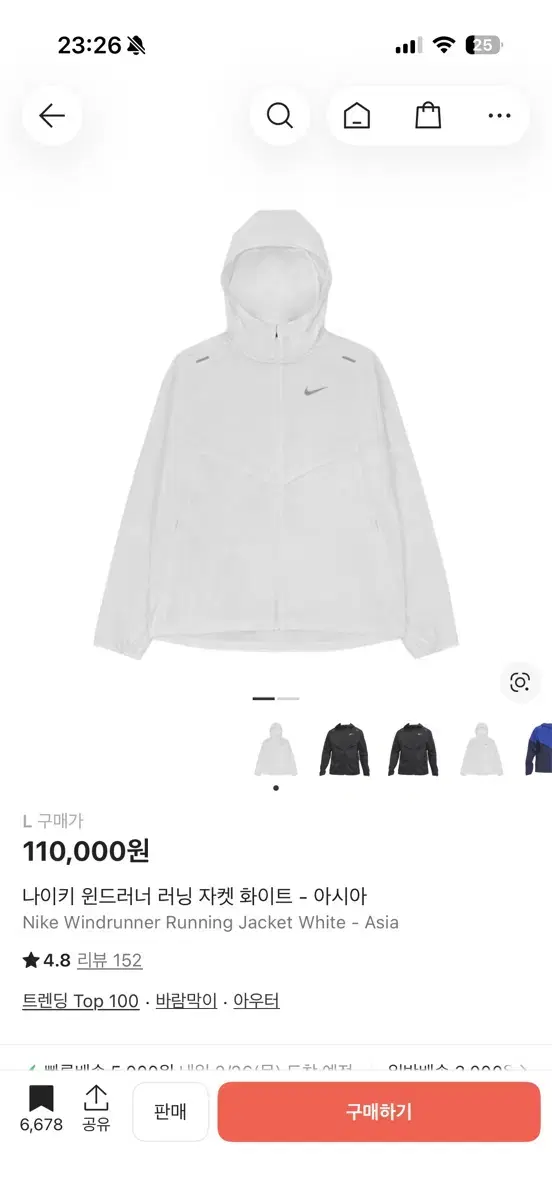Tap the image search scan icon
The height and width of the screenshot is (1200, 552).
[520, 683]
